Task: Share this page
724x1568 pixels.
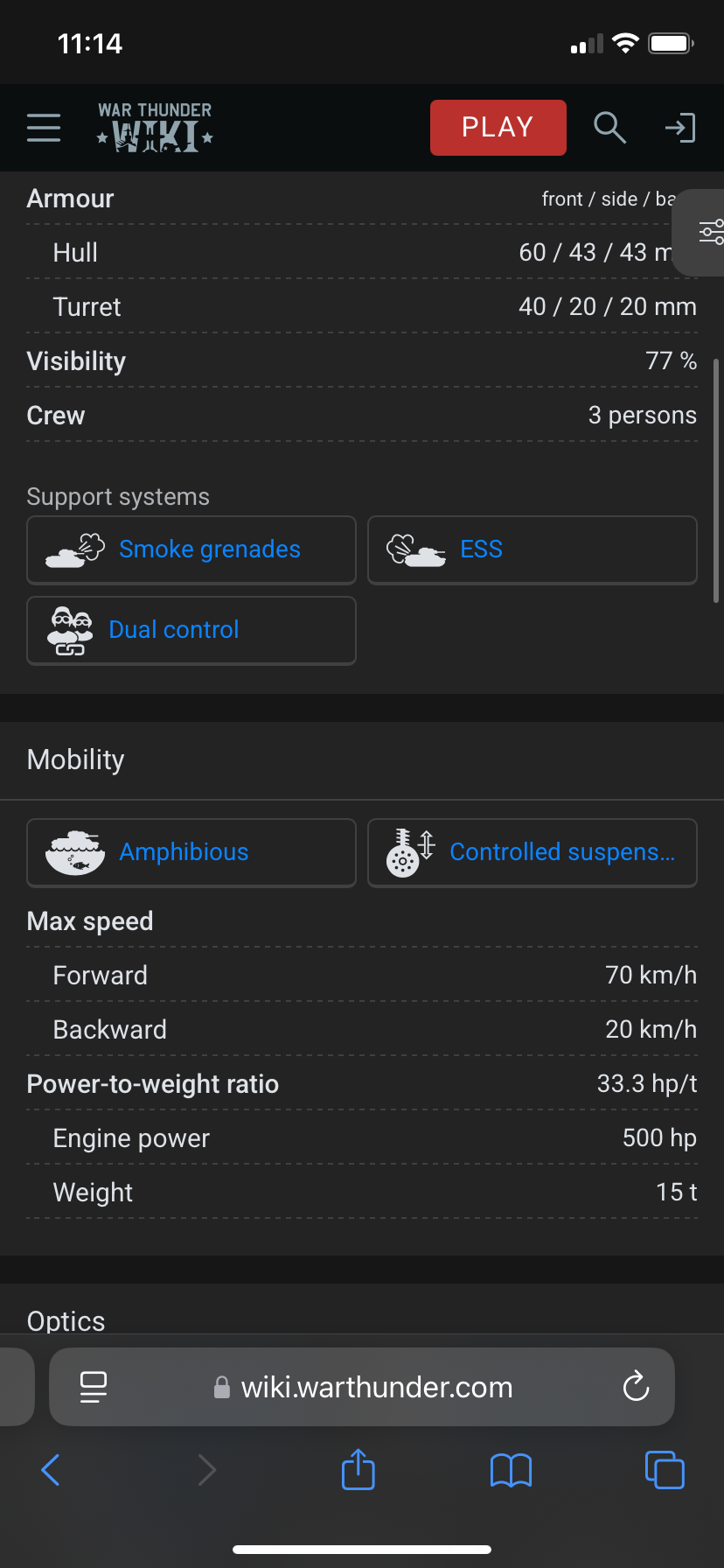Action: pos(359,1469)
